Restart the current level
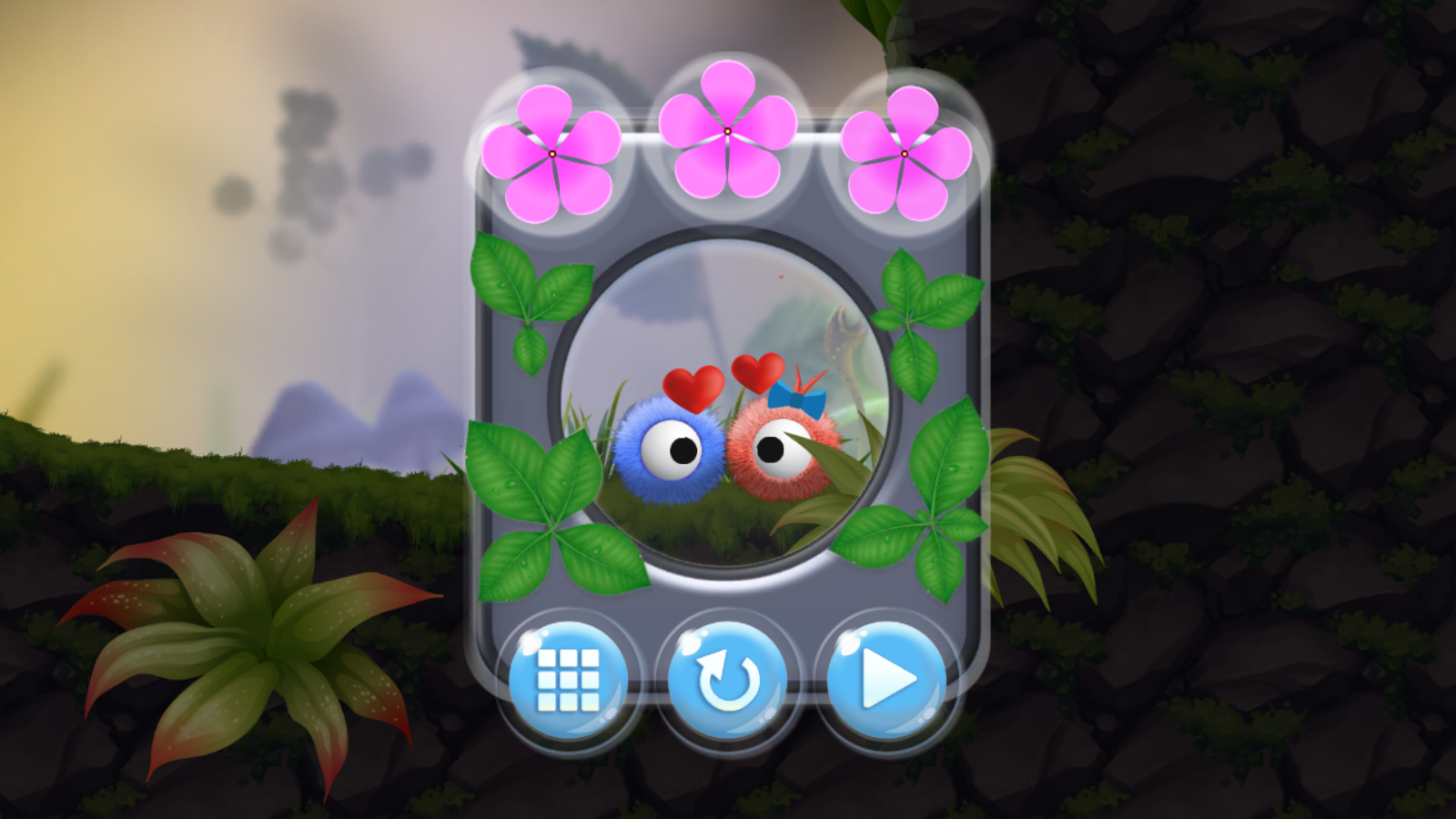The height and width of the screenshot is (819, 1456). (727, 680)
